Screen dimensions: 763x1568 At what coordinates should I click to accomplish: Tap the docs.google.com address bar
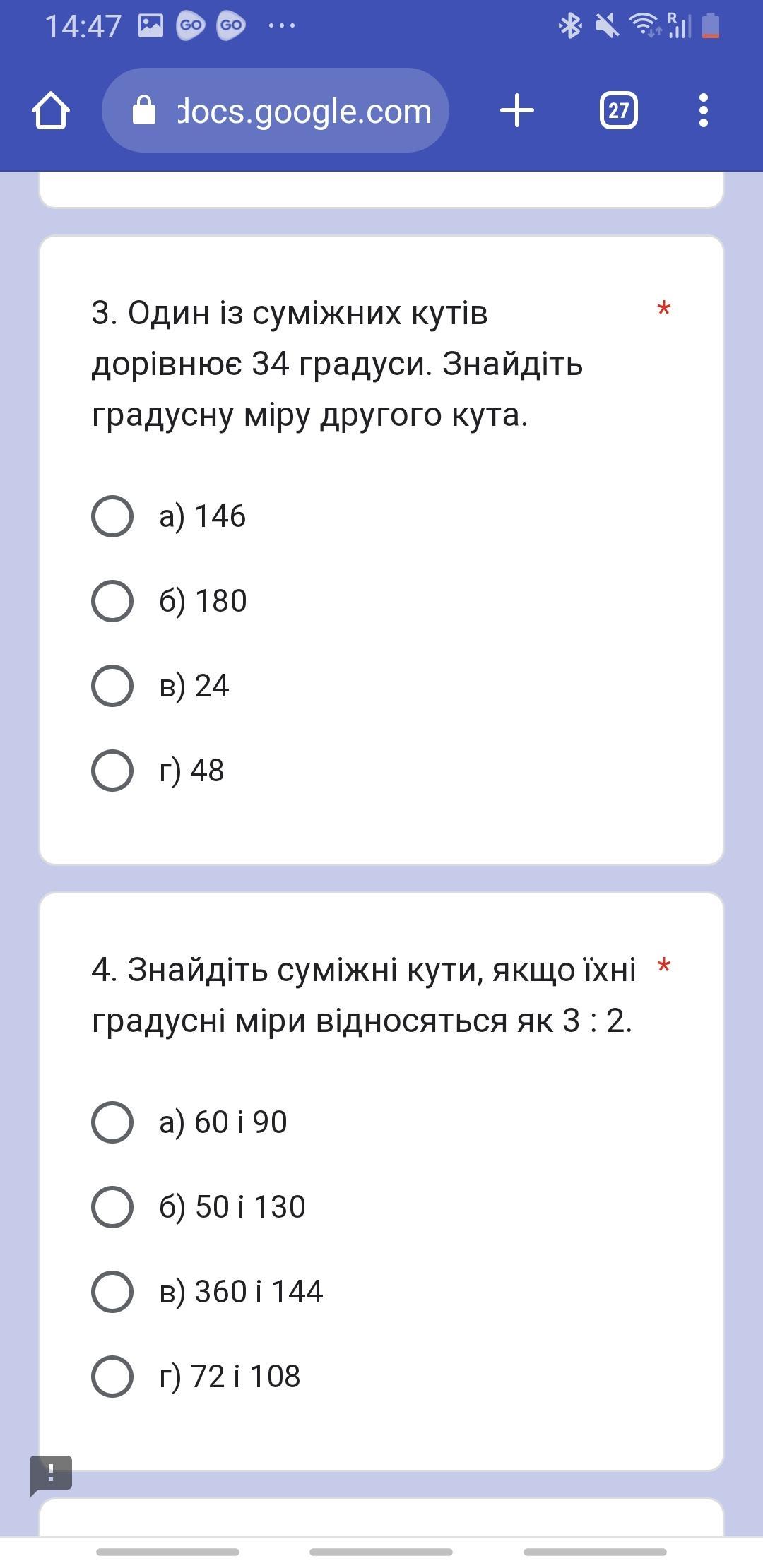click(x=276, y=110)
